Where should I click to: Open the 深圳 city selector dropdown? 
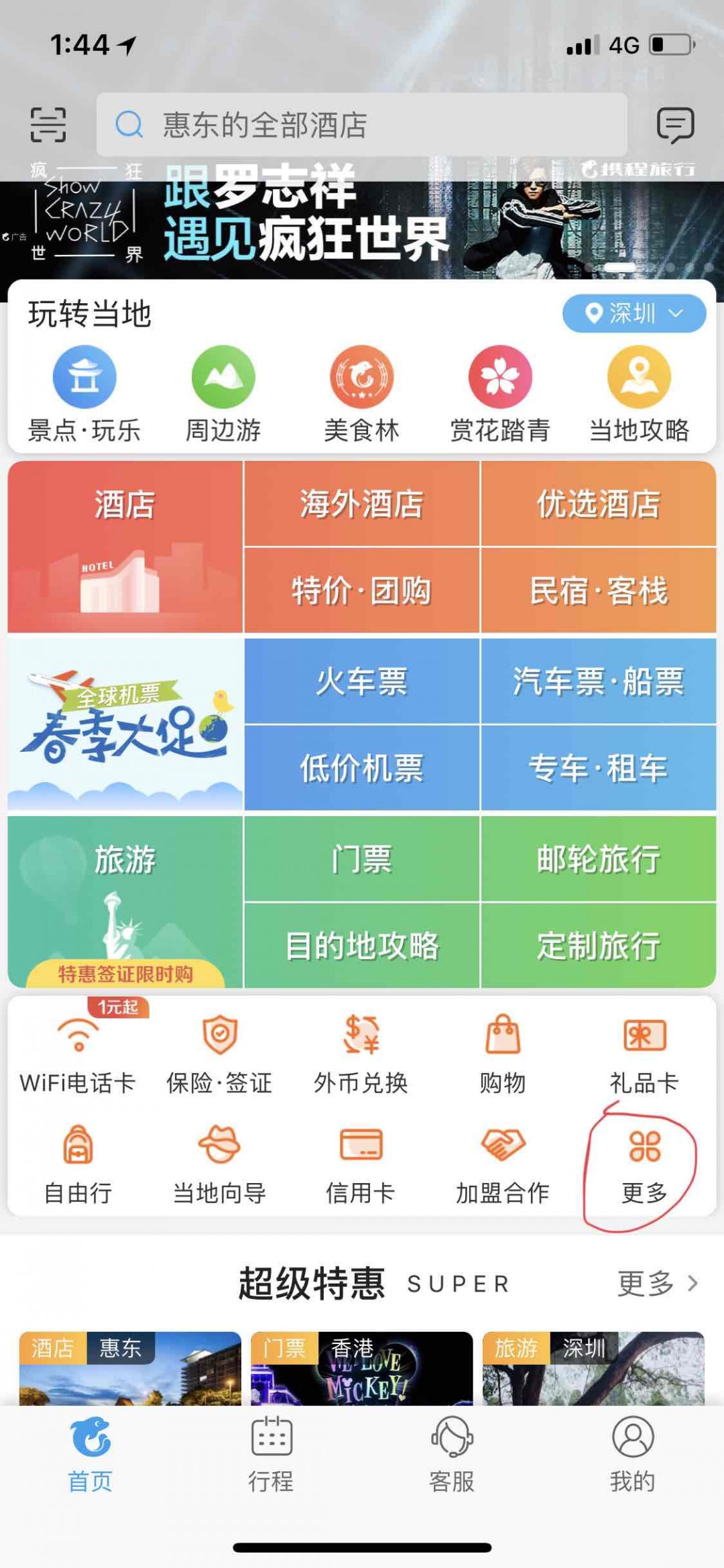click(x=633, y=313)
